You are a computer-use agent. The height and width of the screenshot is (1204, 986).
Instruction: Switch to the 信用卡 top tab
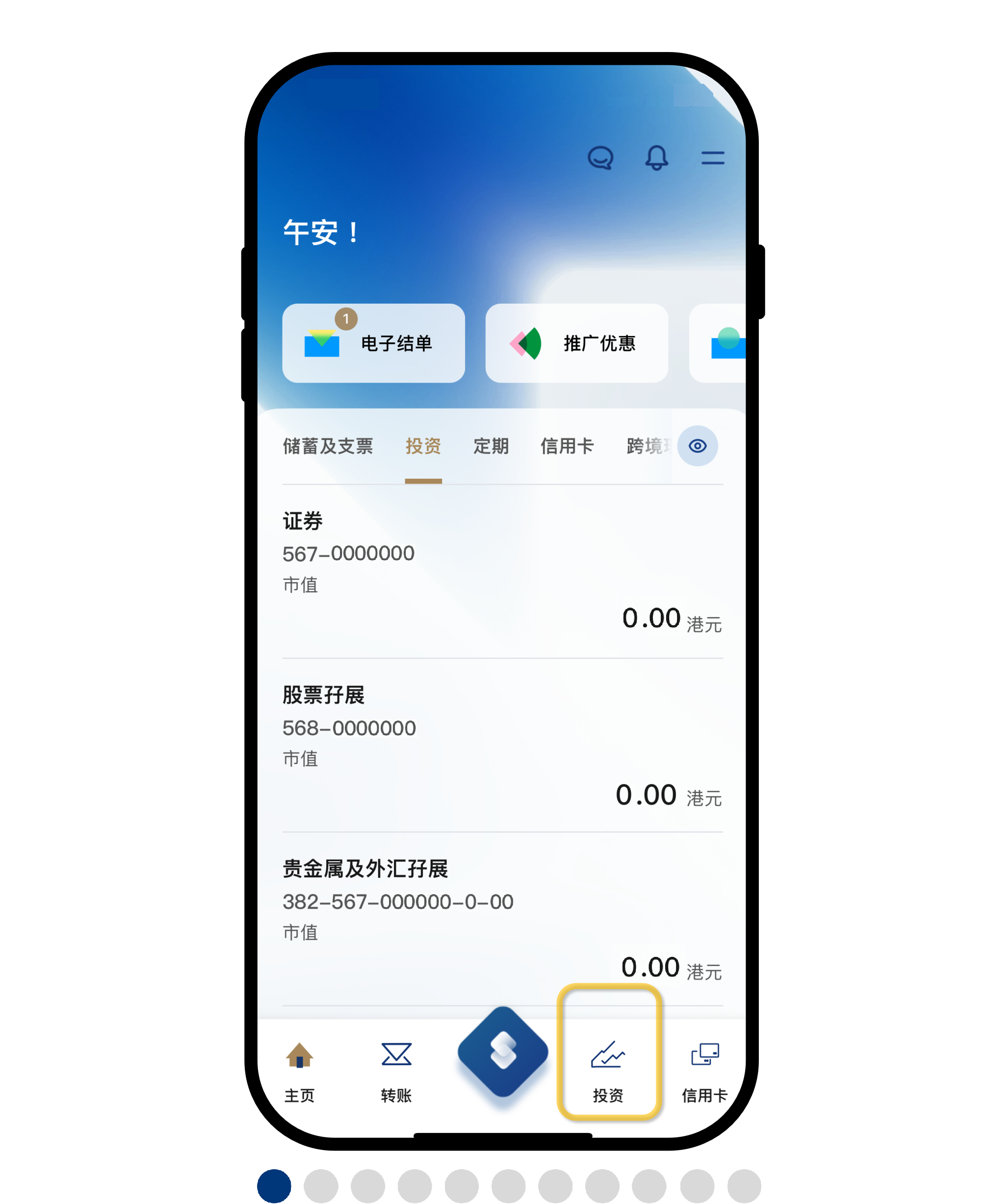point(567,446)
